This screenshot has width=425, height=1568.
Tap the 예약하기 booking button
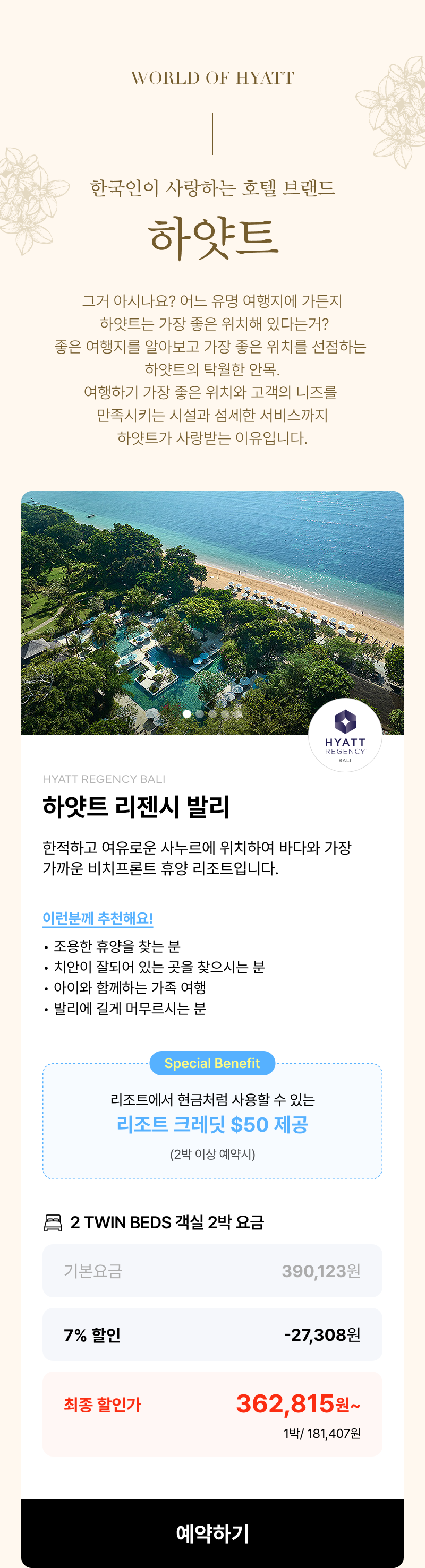(212, 1533)
